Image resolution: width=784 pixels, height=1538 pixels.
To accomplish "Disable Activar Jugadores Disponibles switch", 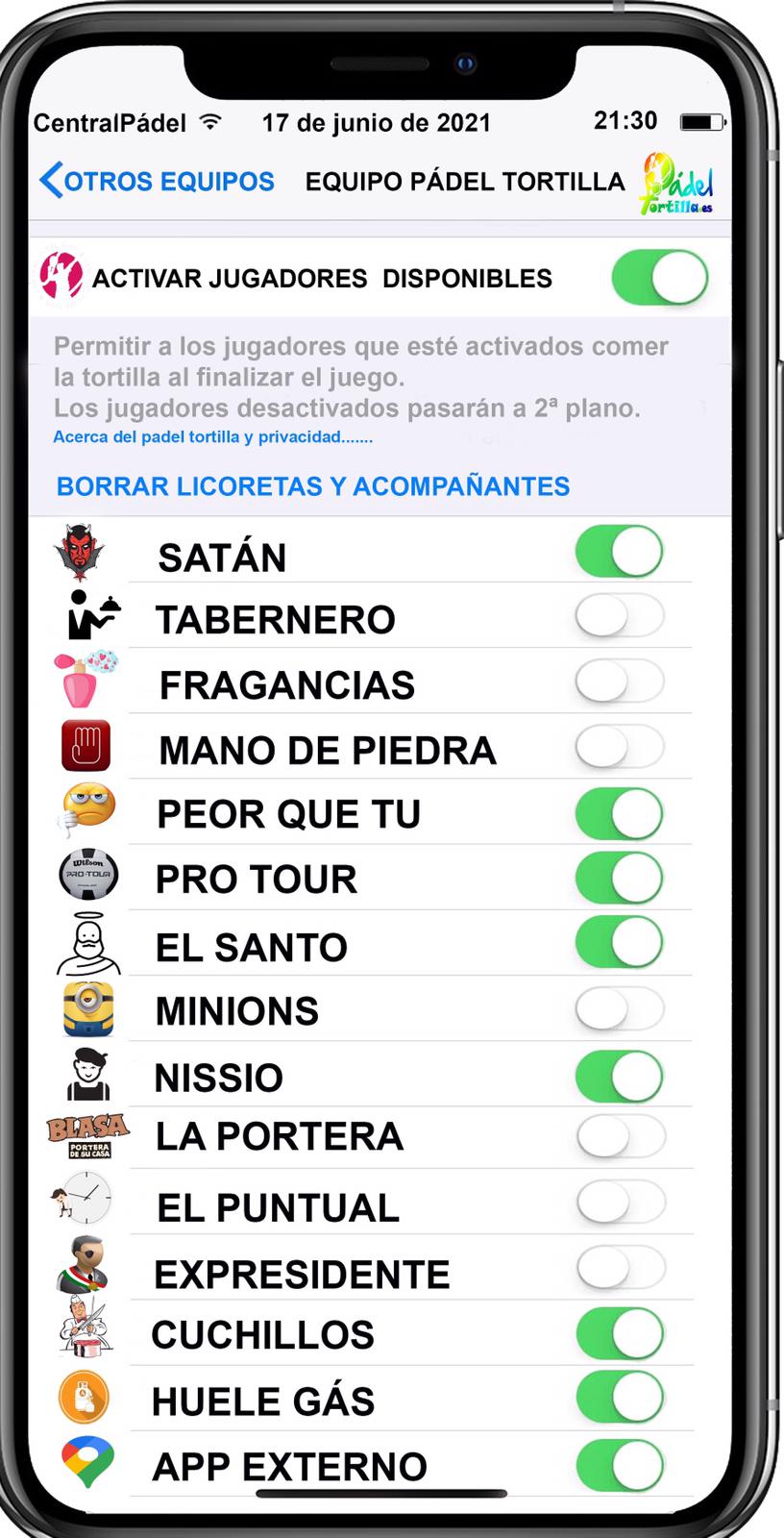I will pyautogui.click(x=660, y=278).
